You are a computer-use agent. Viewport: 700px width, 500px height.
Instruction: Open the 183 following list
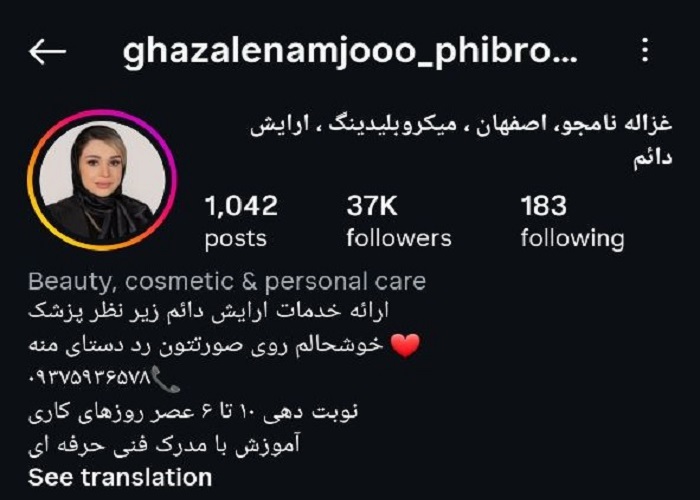[x=571, y=222]
